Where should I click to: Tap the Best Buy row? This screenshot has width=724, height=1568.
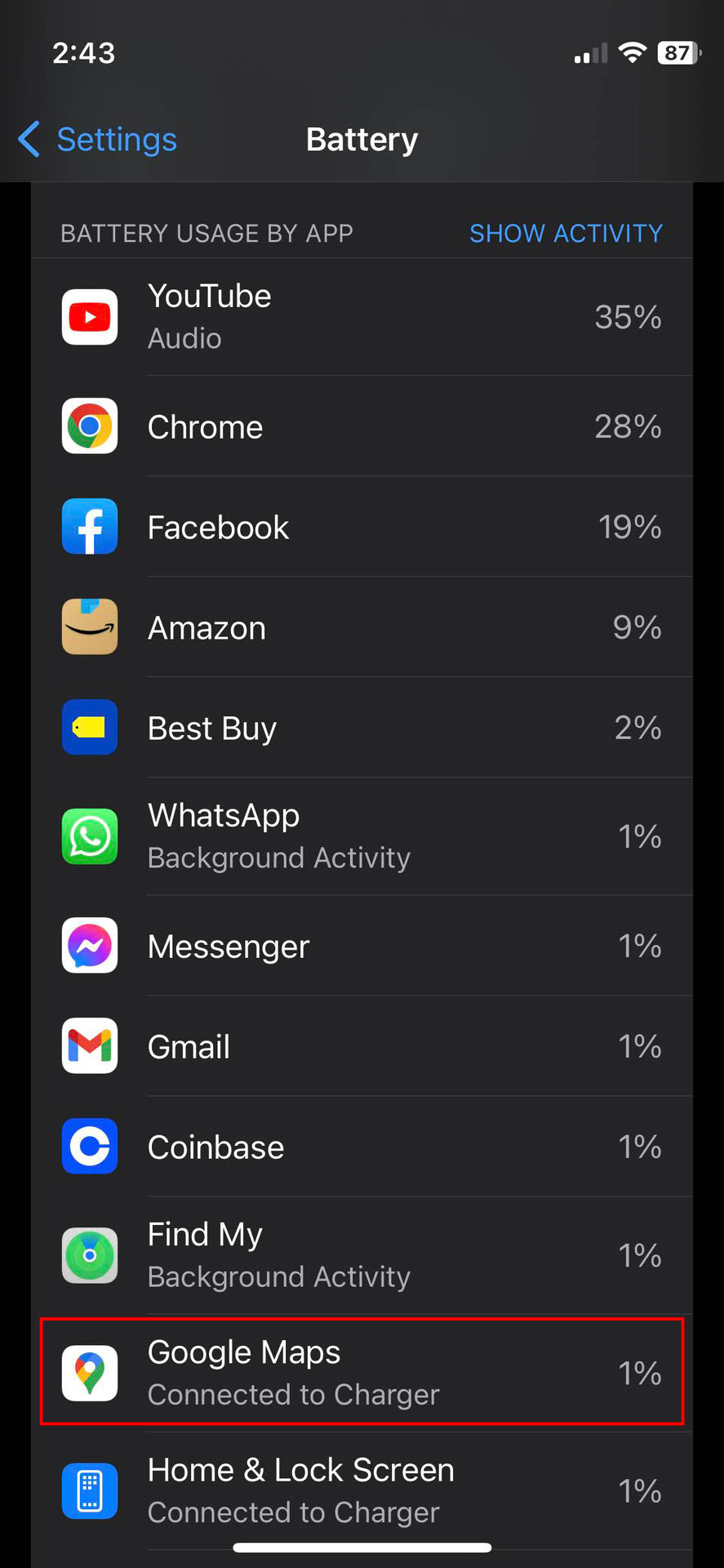(x=362, y=728)
